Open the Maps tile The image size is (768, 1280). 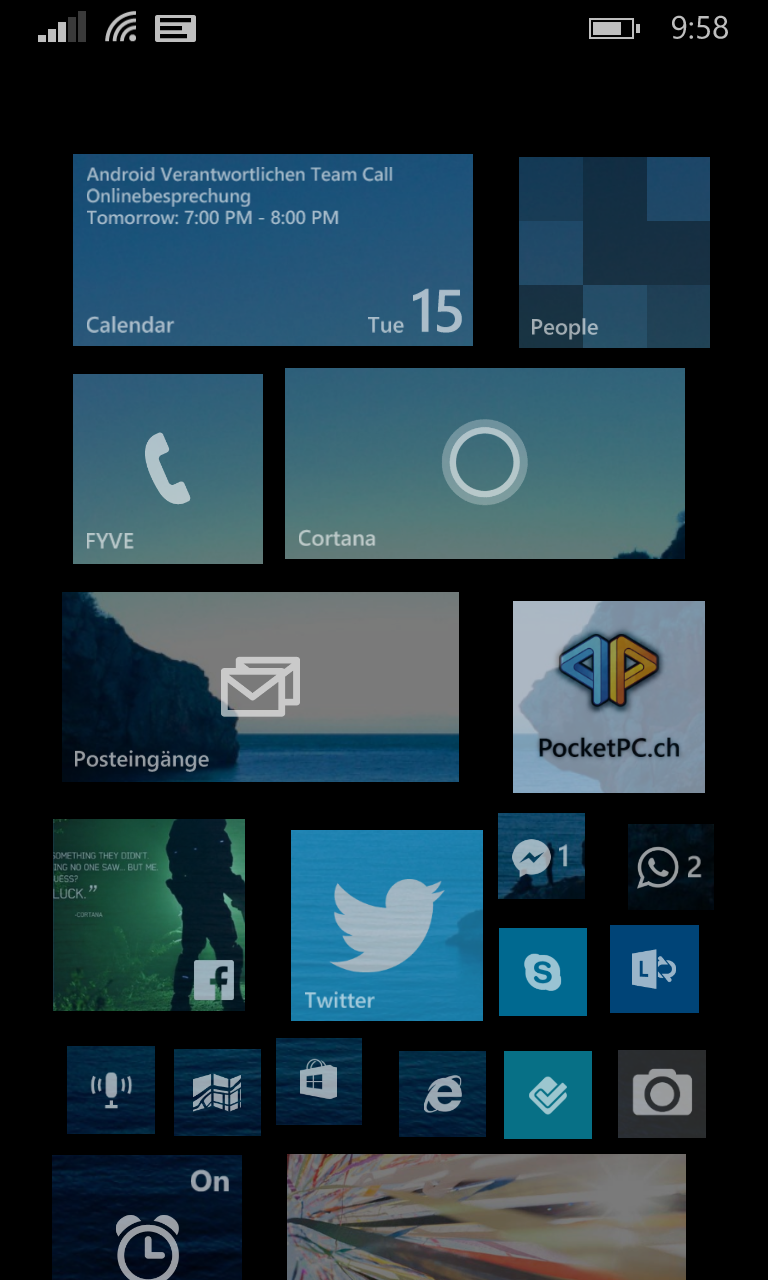click(217, 1092)
